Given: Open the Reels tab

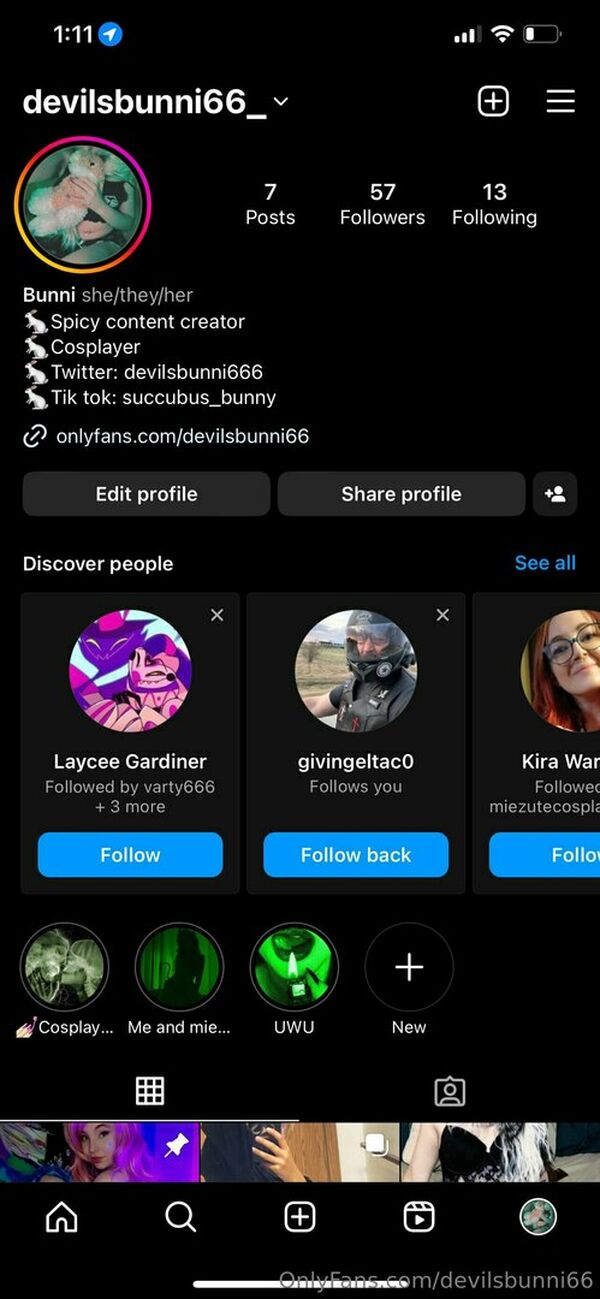Looking at the screenshot, I should click(x=419, y=1217).
